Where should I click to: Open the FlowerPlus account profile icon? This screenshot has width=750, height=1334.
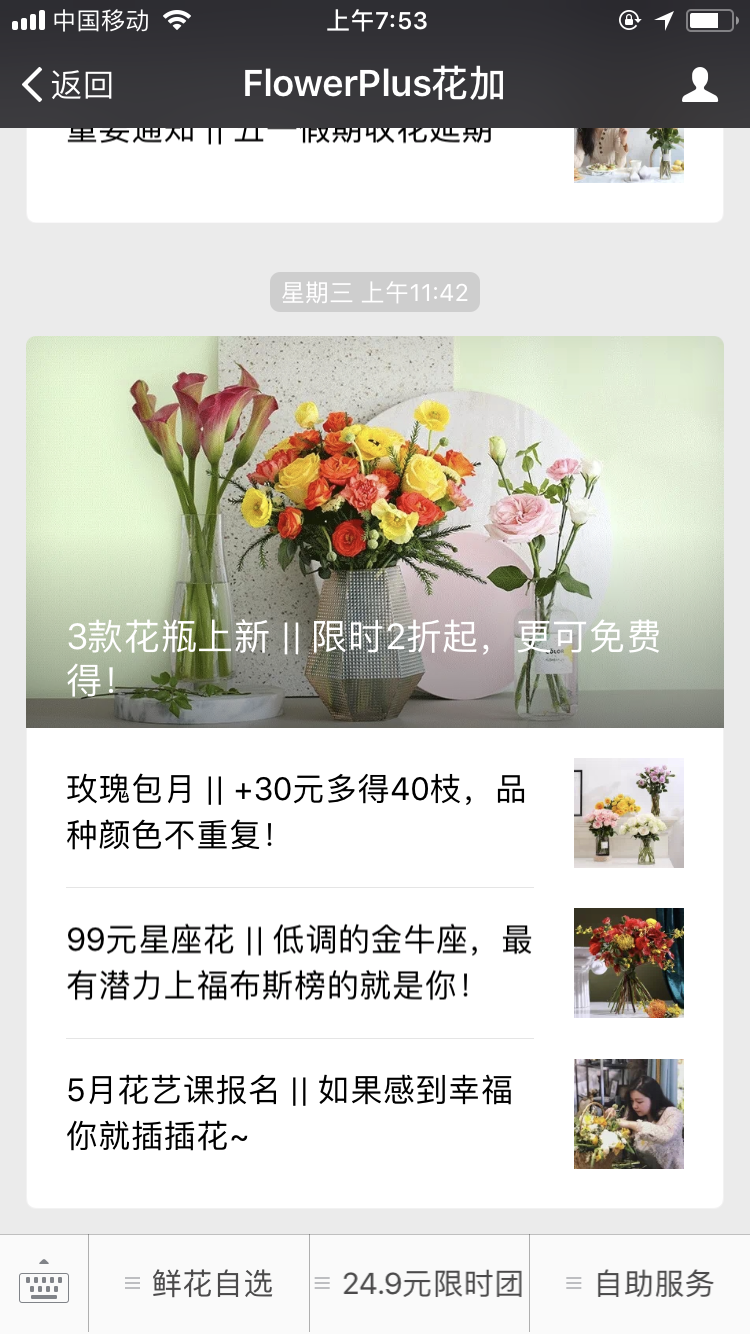pos(699,85)
